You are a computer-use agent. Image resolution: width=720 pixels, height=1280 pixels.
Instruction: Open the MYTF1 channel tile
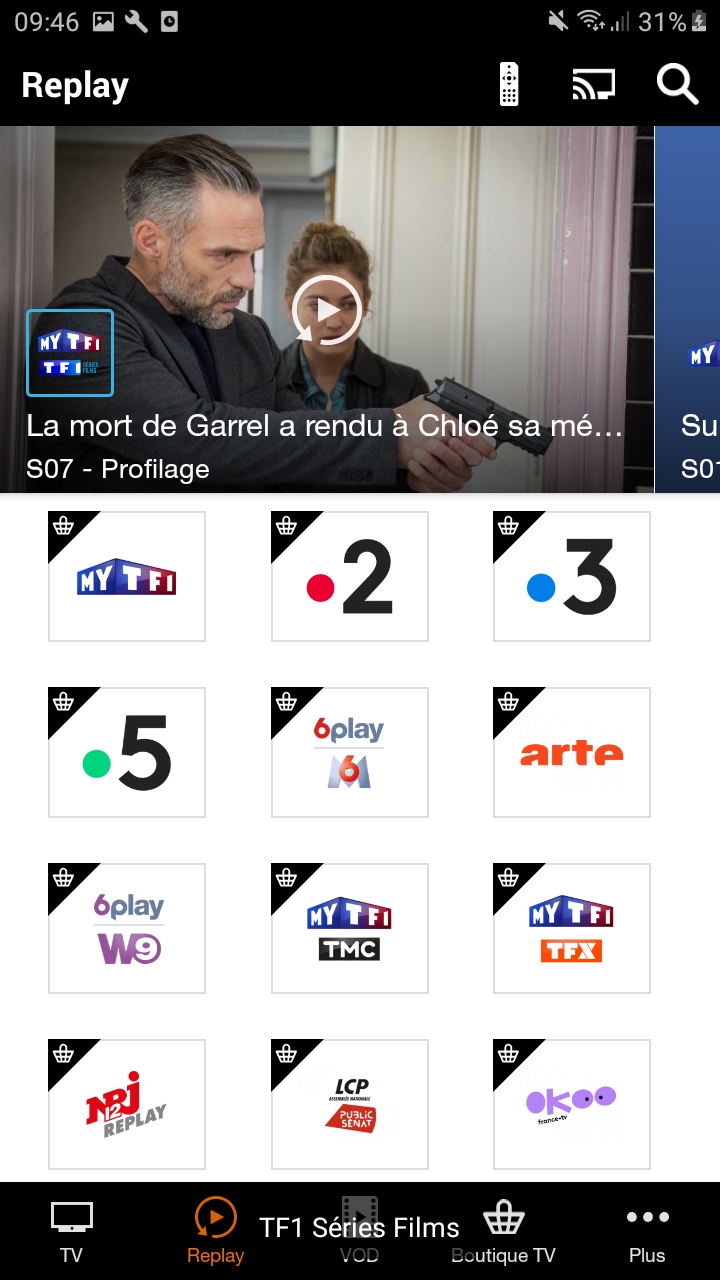(x=127, y=576)
